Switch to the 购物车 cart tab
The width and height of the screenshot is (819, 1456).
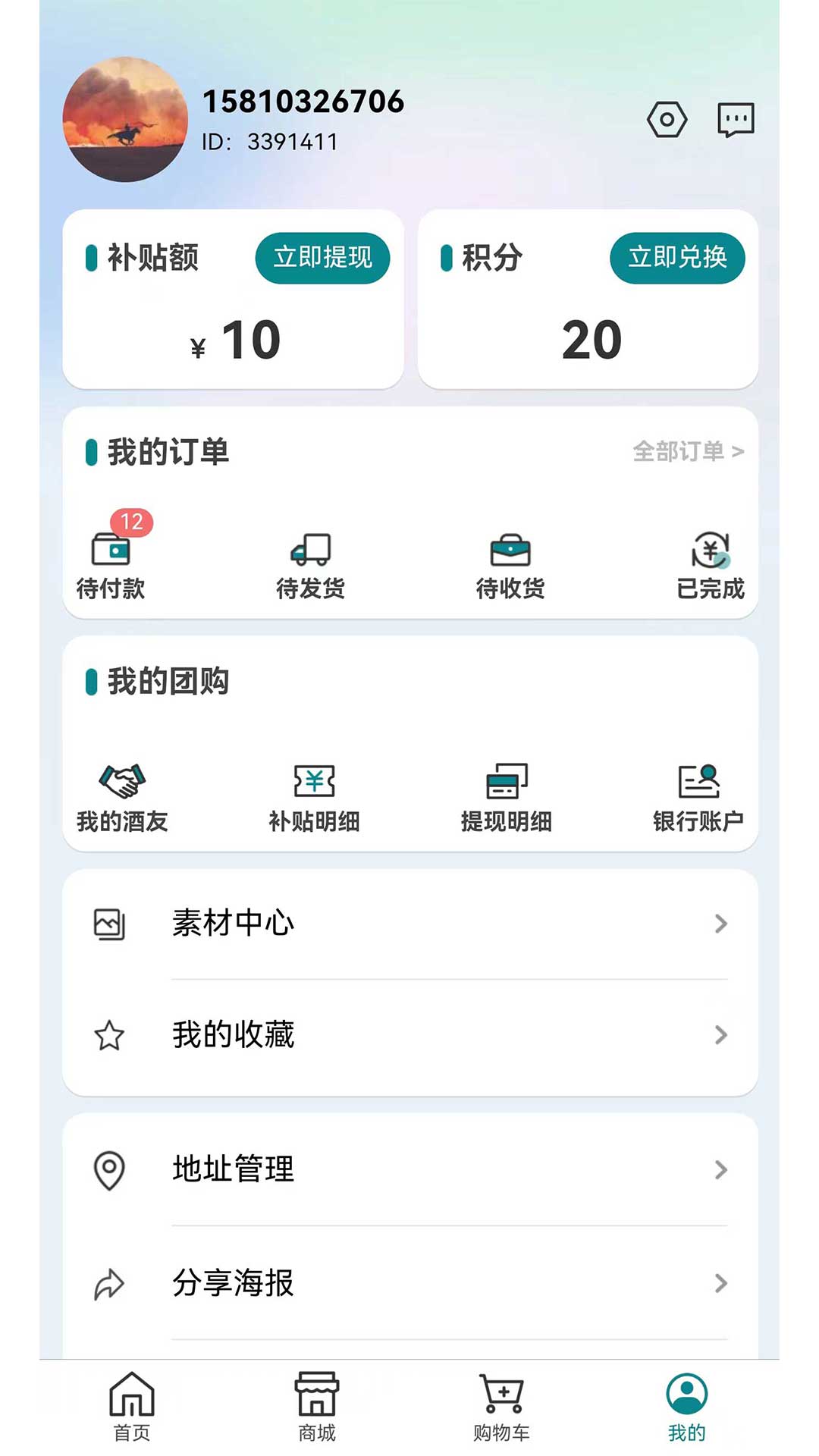point(501,1407)
